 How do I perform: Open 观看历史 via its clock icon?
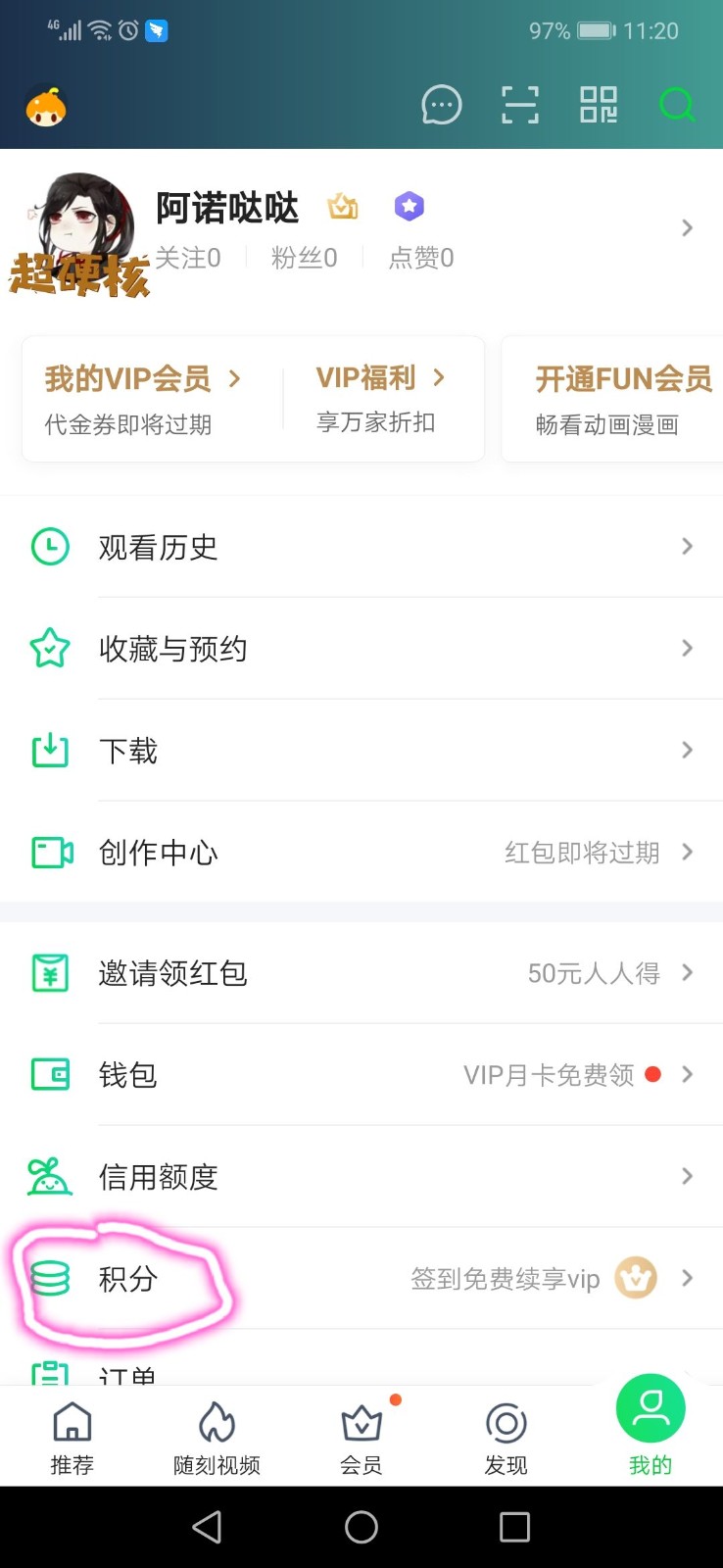point(50,547)
